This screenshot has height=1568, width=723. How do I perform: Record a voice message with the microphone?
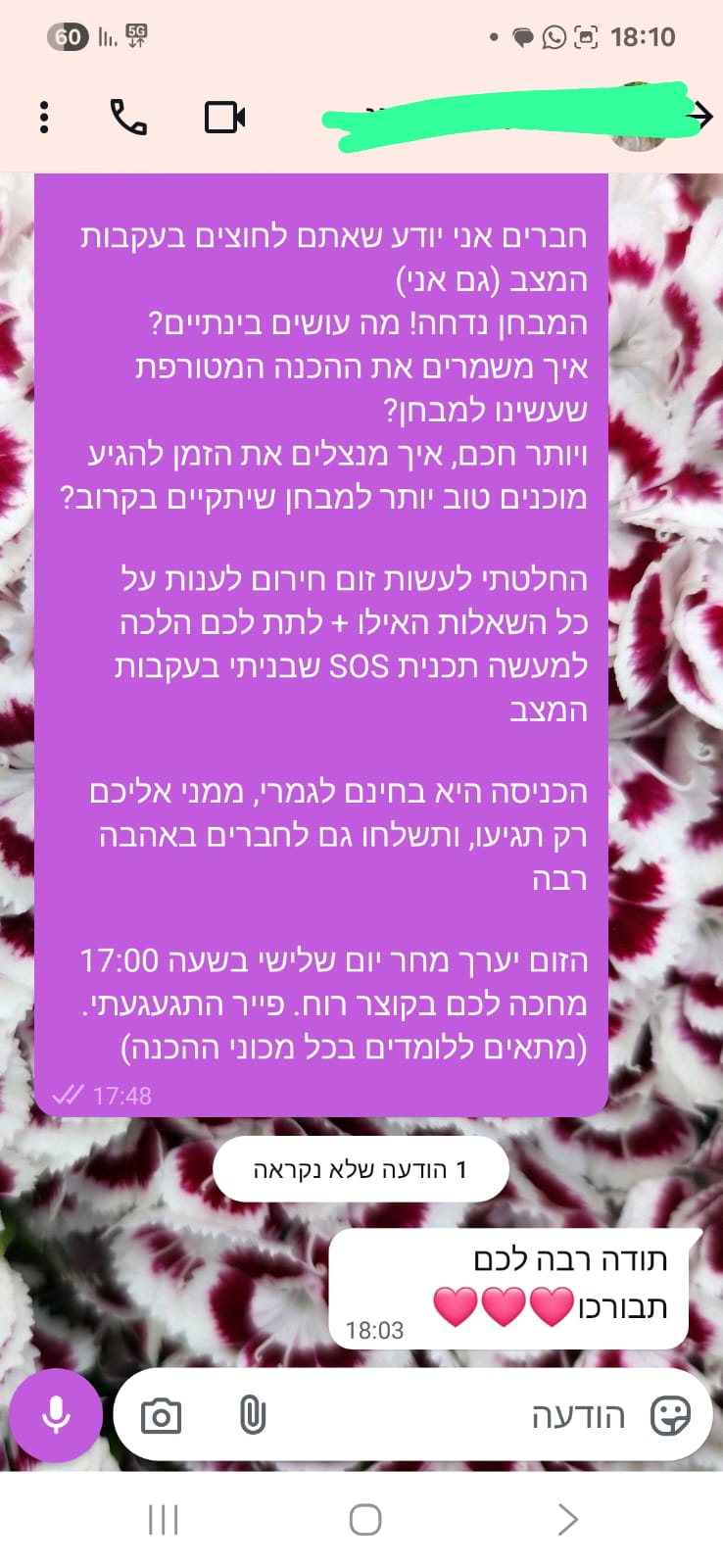(56, 1415)
